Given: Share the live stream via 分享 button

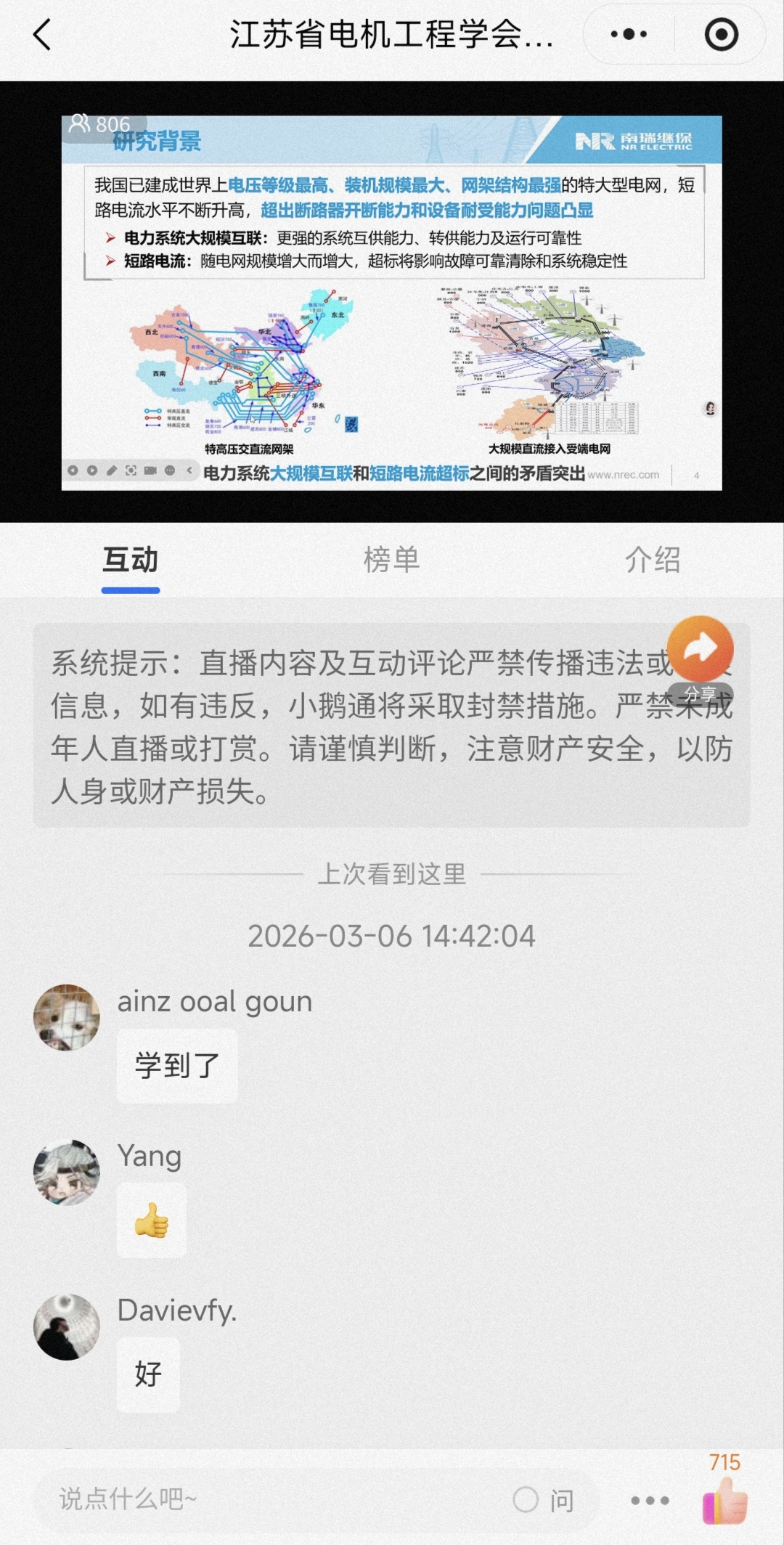Looking at the screenshot, I should [700, 653].
